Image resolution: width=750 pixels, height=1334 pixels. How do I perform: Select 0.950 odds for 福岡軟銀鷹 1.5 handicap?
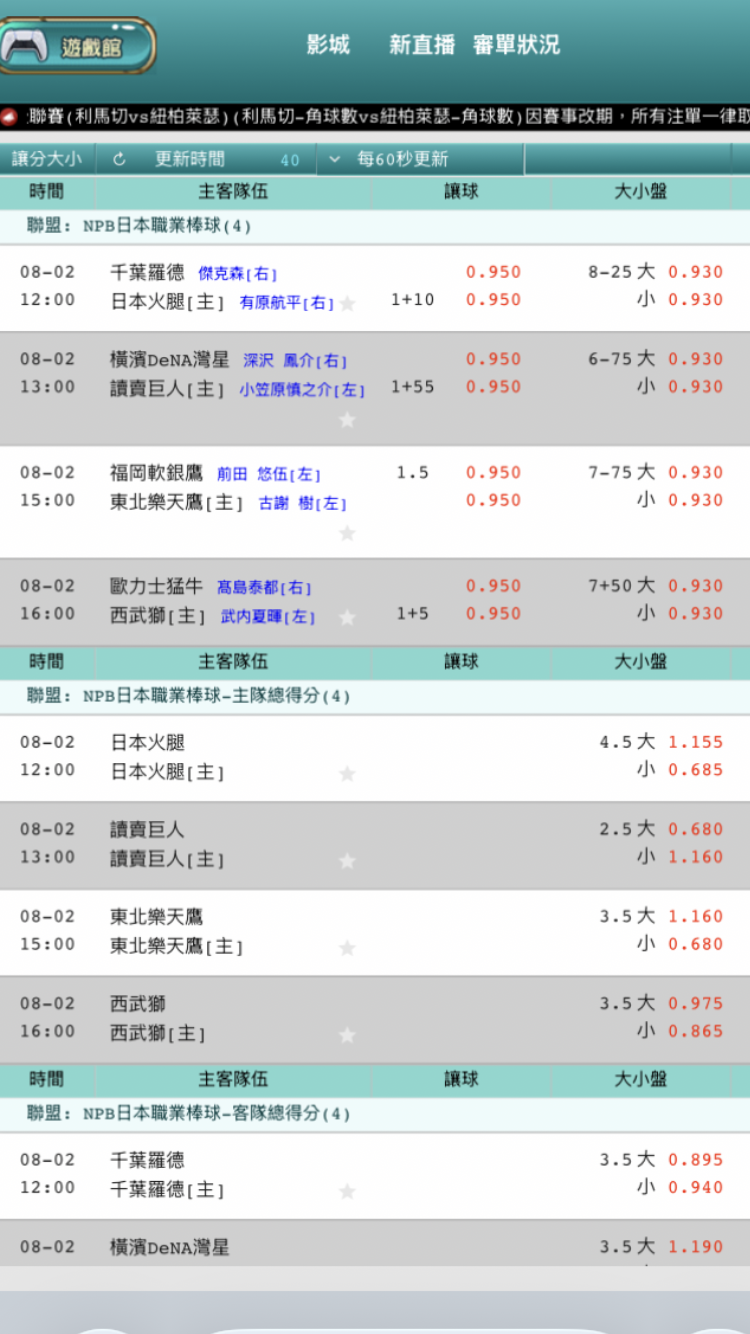(493, 472)
